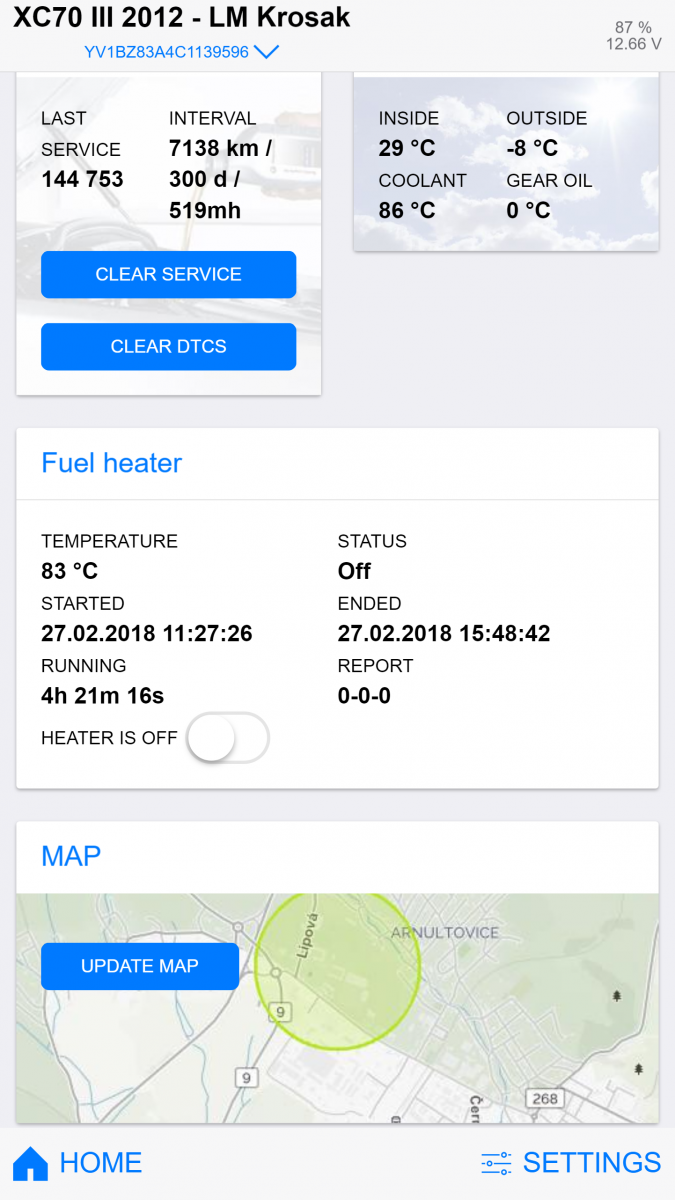Clear the DTCs
The image size is (675, 1200).
coord(168,347)
